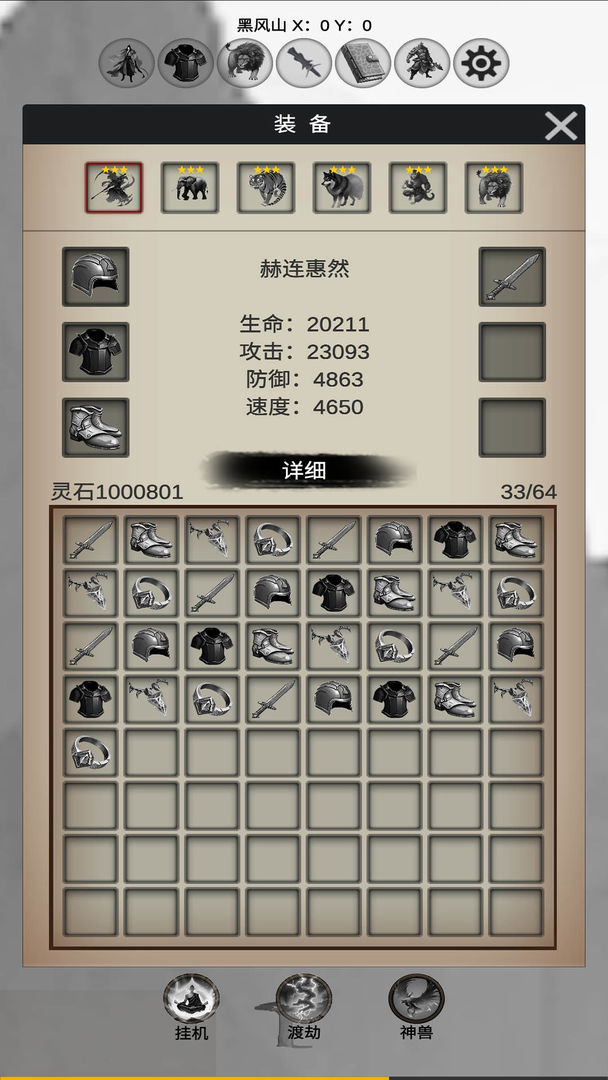Open the settings gear icon
This screenshot has height=1080, width=608.
pos(481,64)
